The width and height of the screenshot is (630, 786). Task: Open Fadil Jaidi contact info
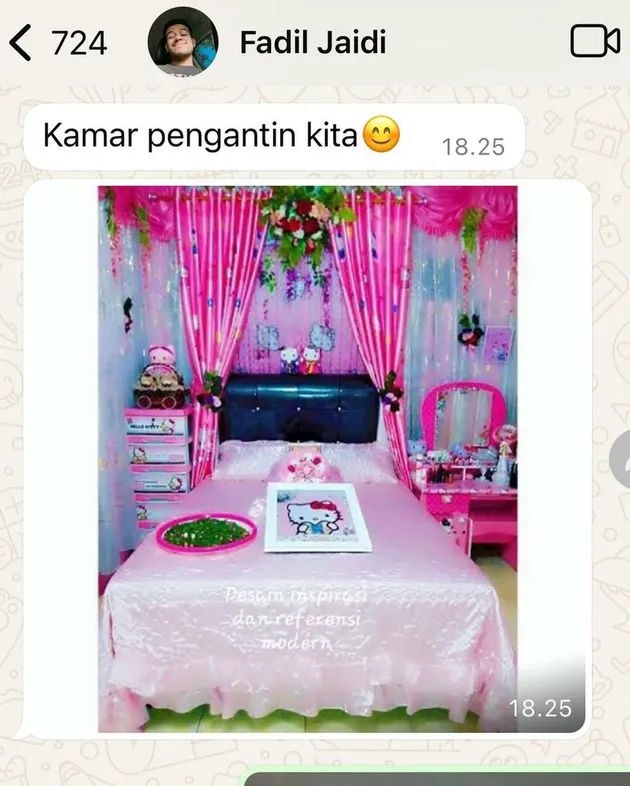click(312, 42)
